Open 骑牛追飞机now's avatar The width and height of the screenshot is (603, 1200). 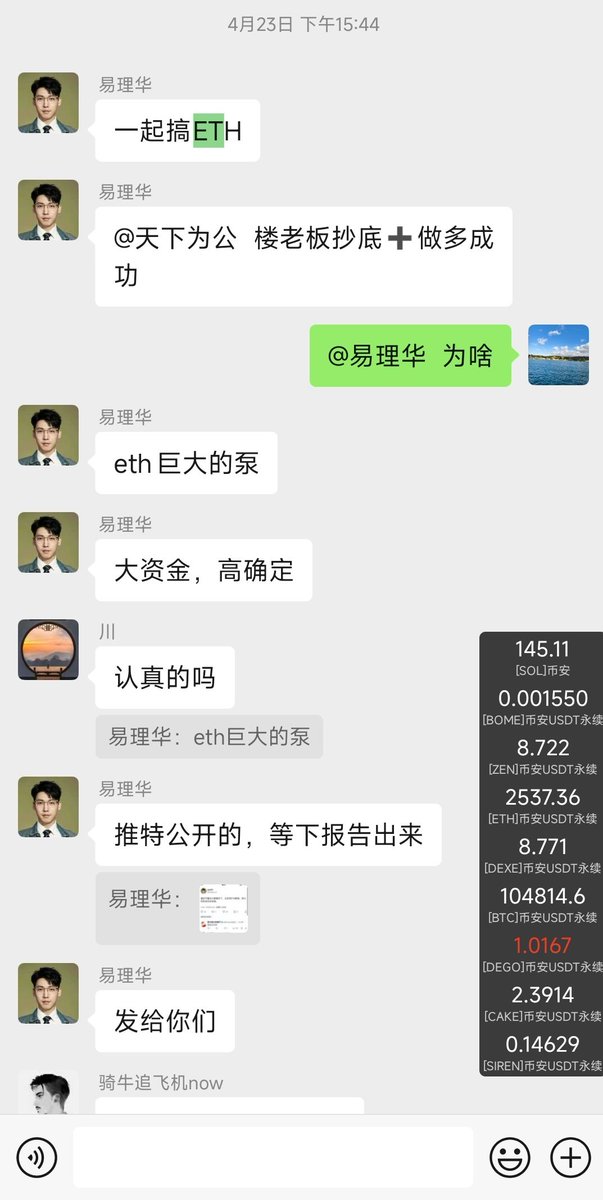click(x=48, y=1093)
